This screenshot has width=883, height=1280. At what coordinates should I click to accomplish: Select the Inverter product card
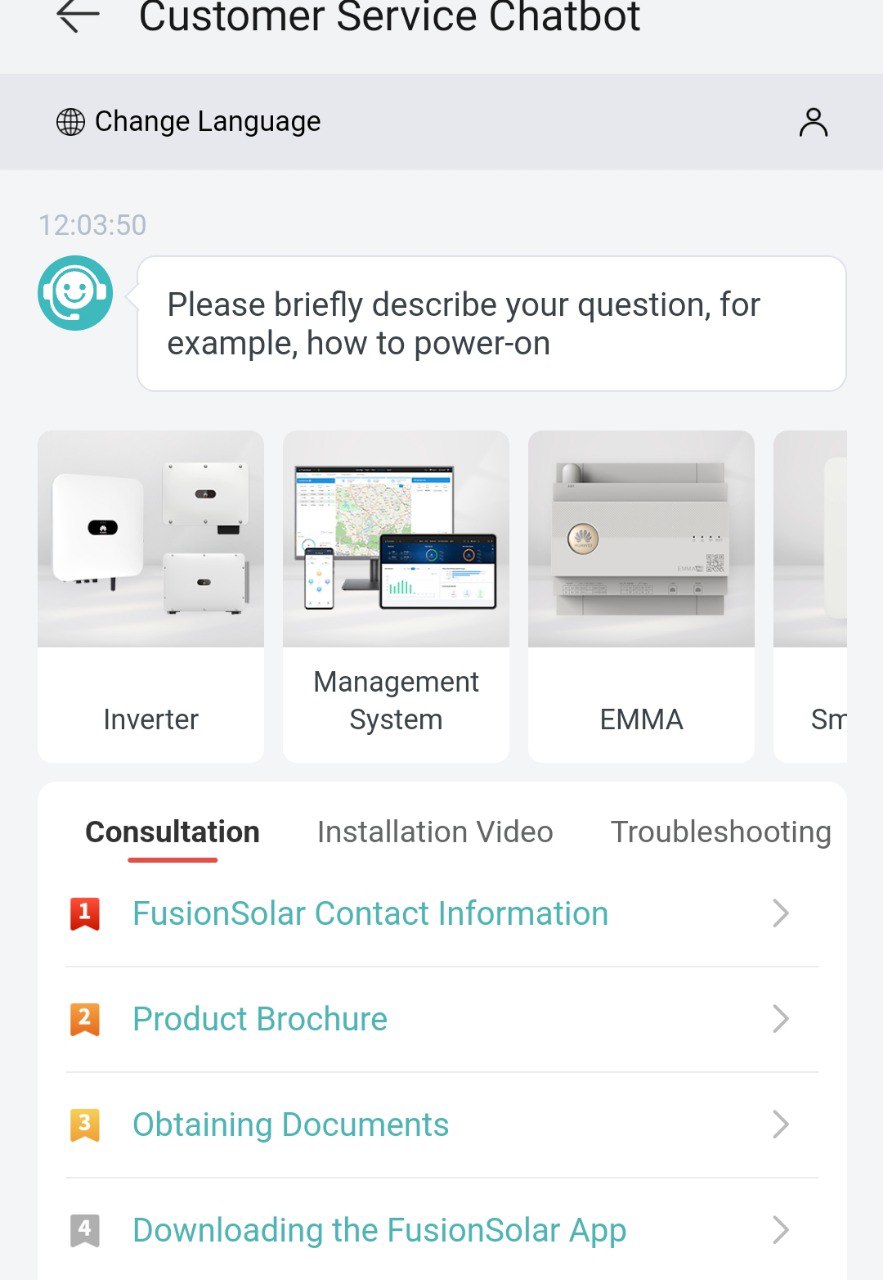click(151, 596)
